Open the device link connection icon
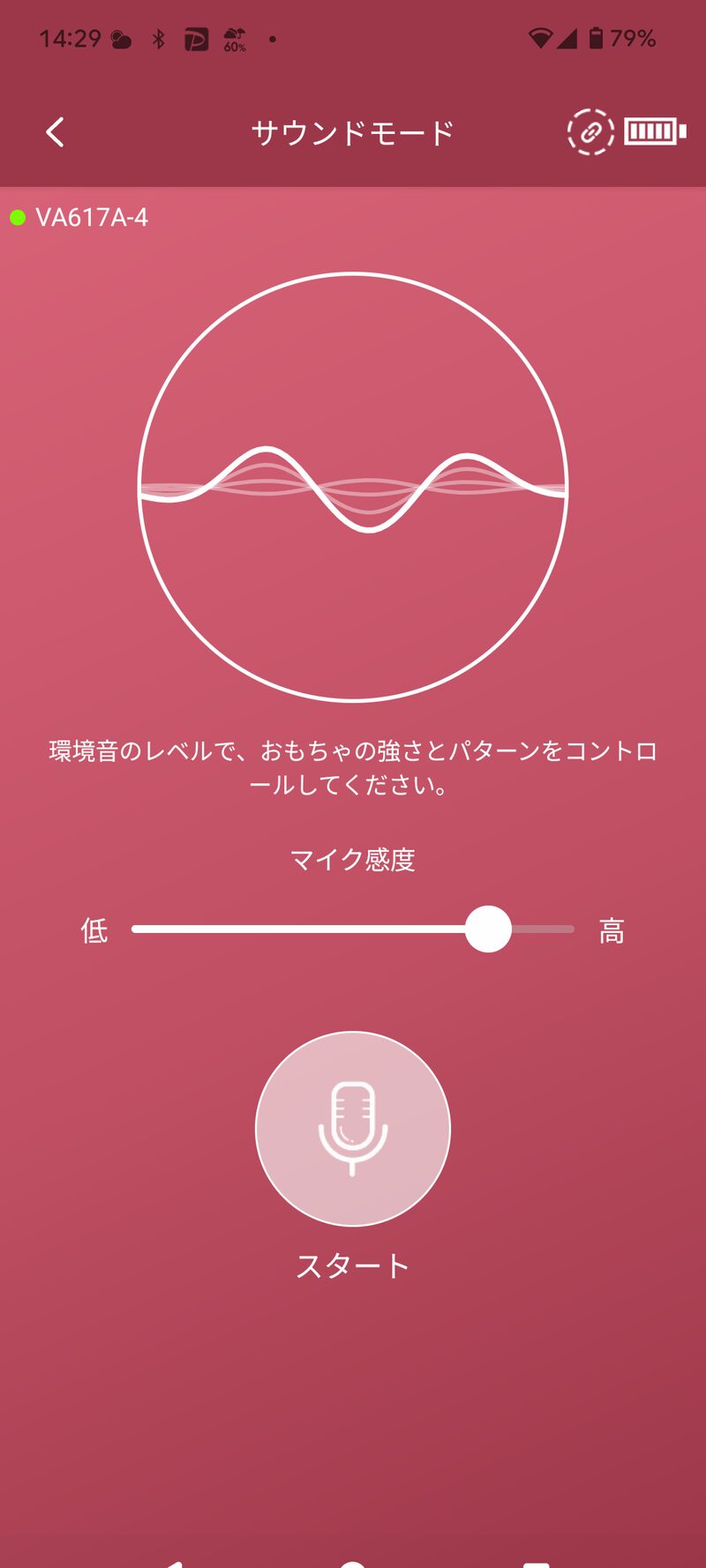Image resolution: width=706 pixels, height=1568 pixels. point(590,132)
